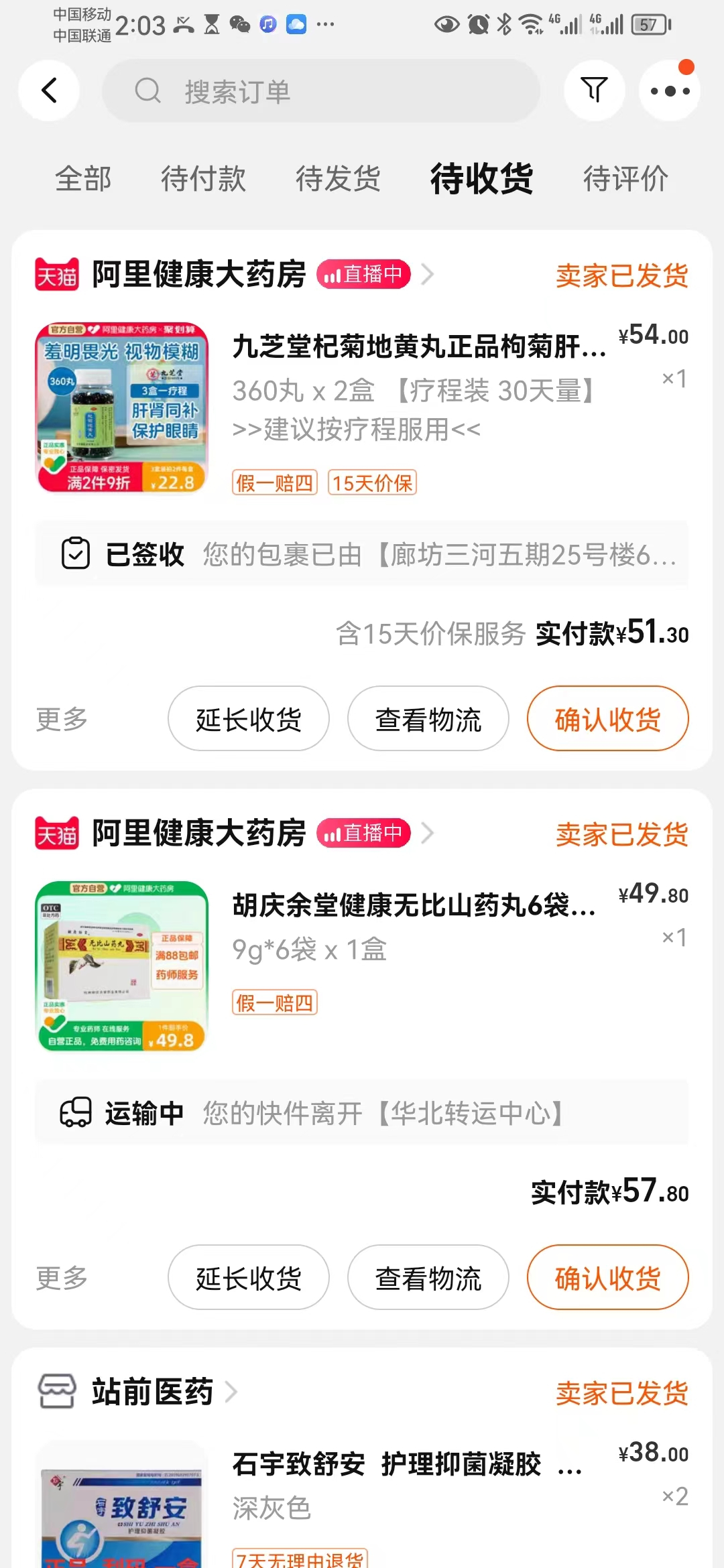
Task: Go back using the top-left arrow
Action: tap(49, 90)
